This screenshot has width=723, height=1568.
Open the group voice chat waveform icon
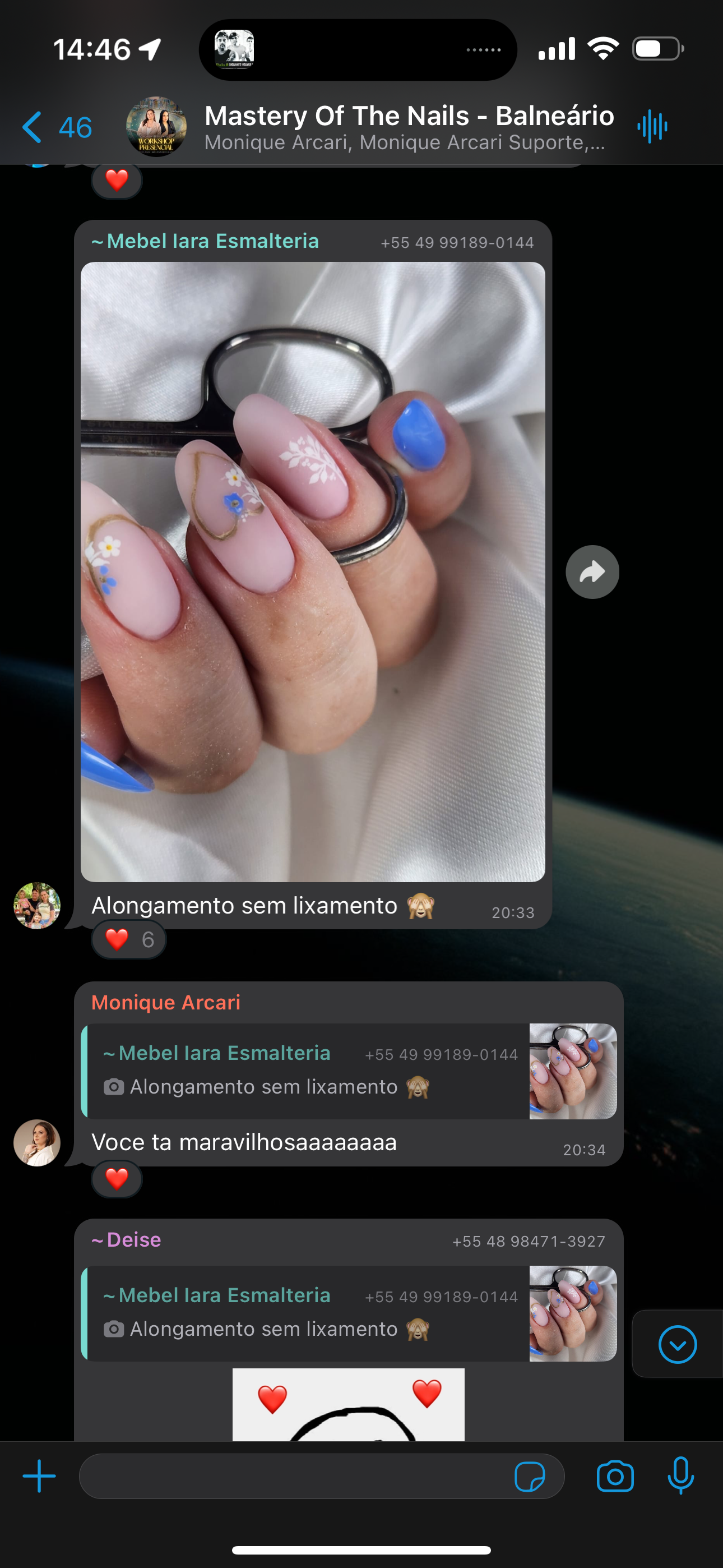[x=652, y=127]
